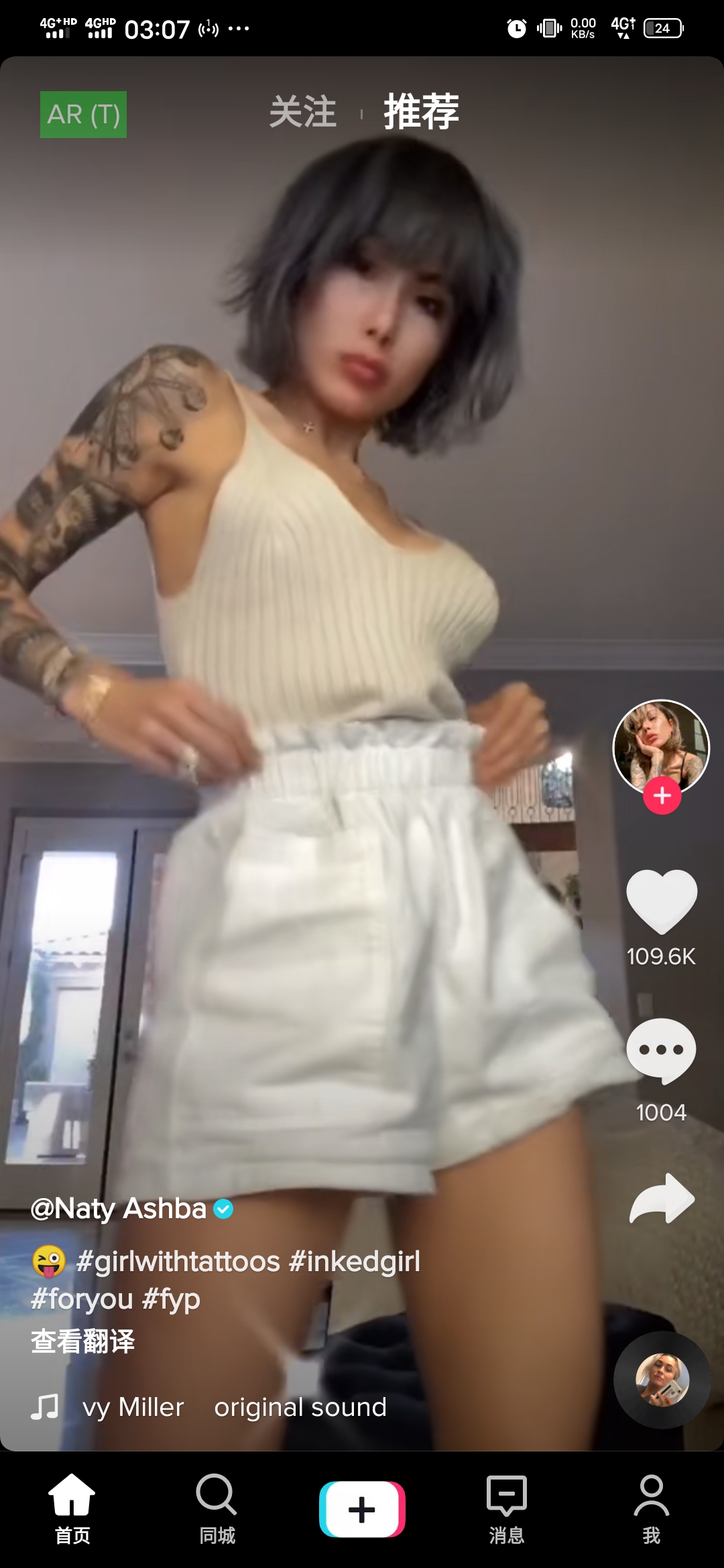
Task: Tap the AR (T) badge
Action: pos(84,115)
